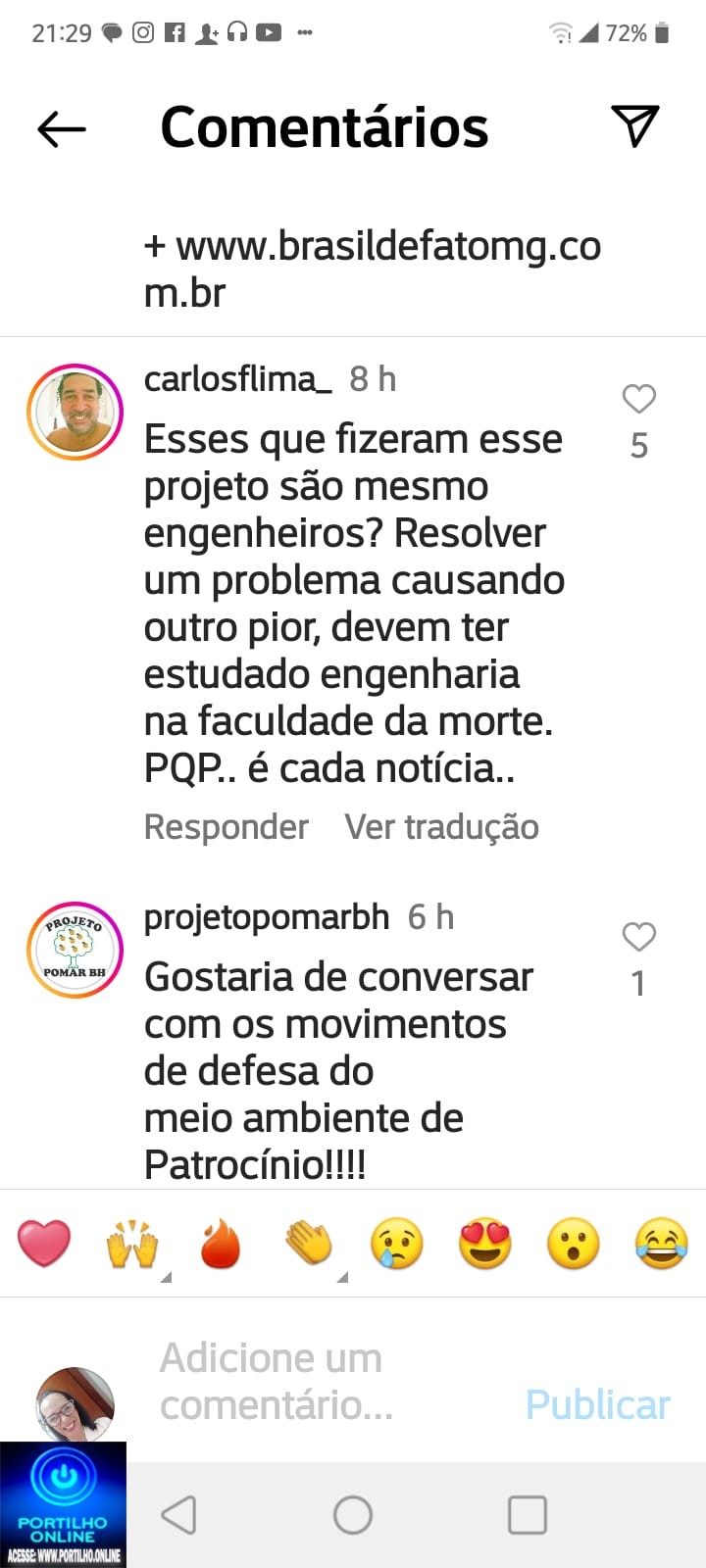Open the projetopomarbh username

[x=267, y=918]
